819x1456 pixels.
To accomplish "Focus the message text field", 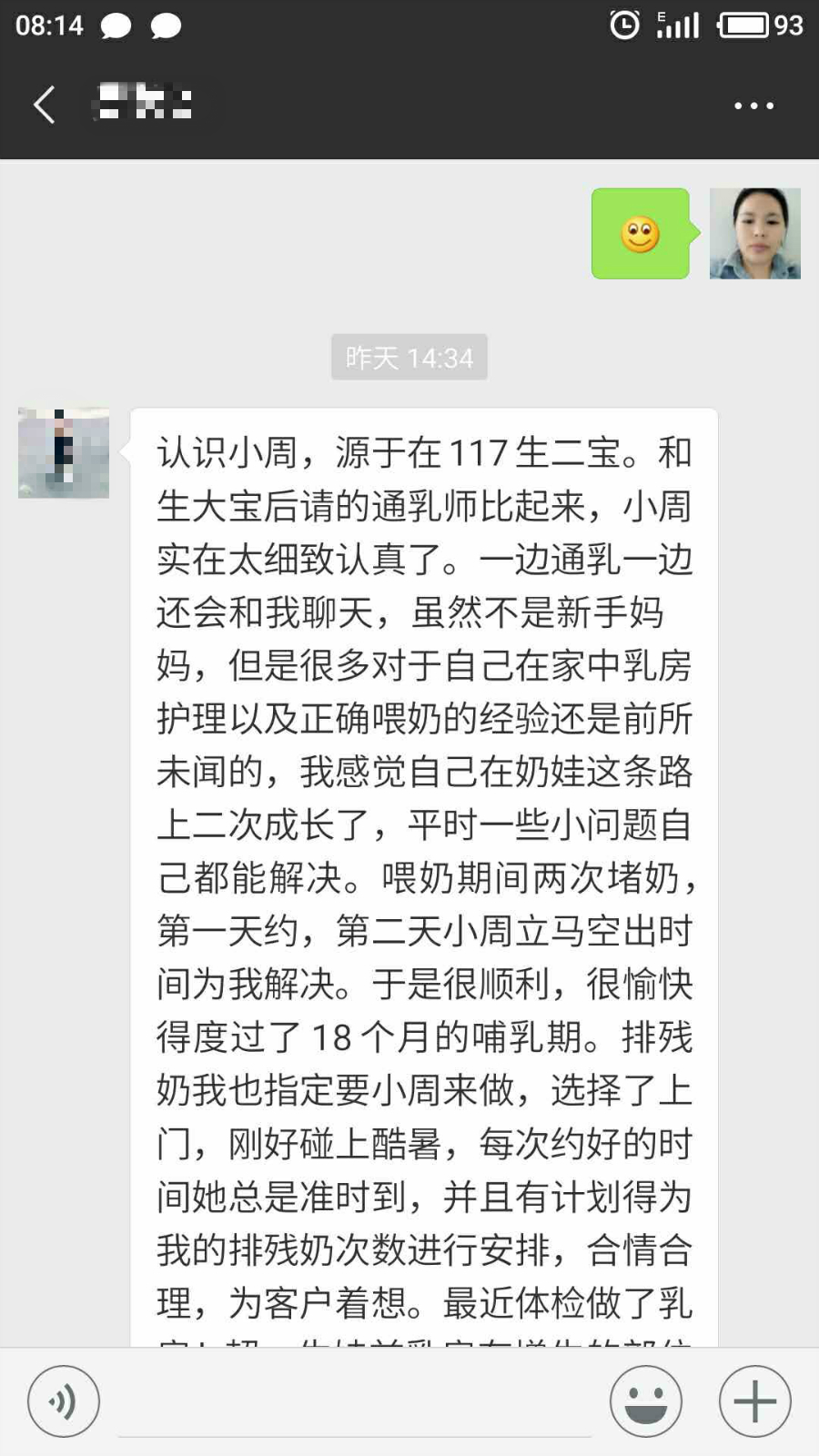I will 355,1406.
